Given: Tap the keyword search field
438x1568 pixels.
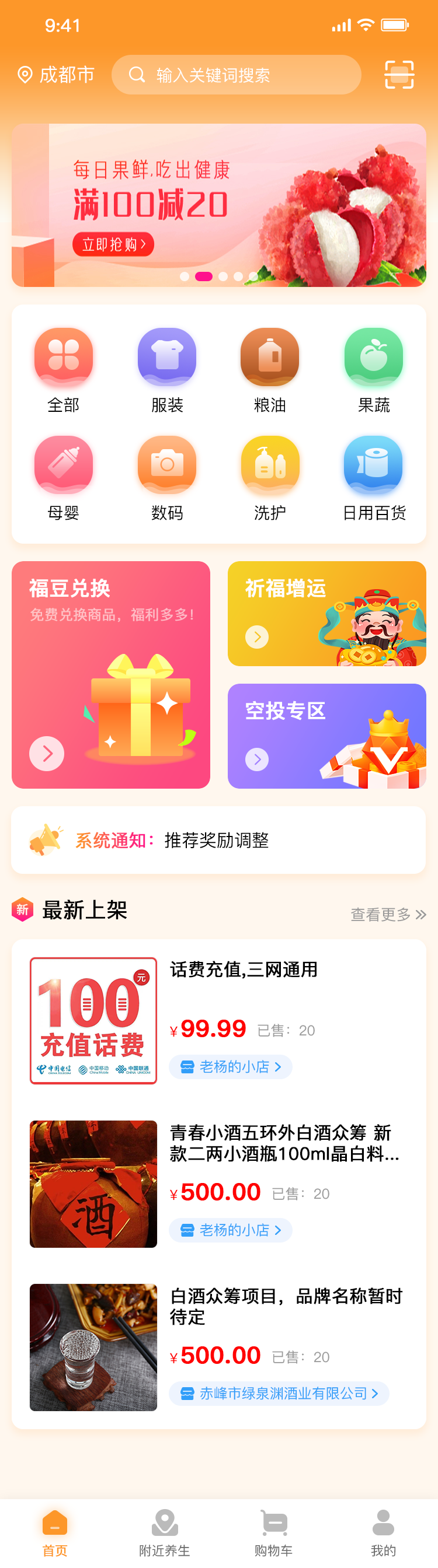Looking at the screenshot, I should point(237,75).
